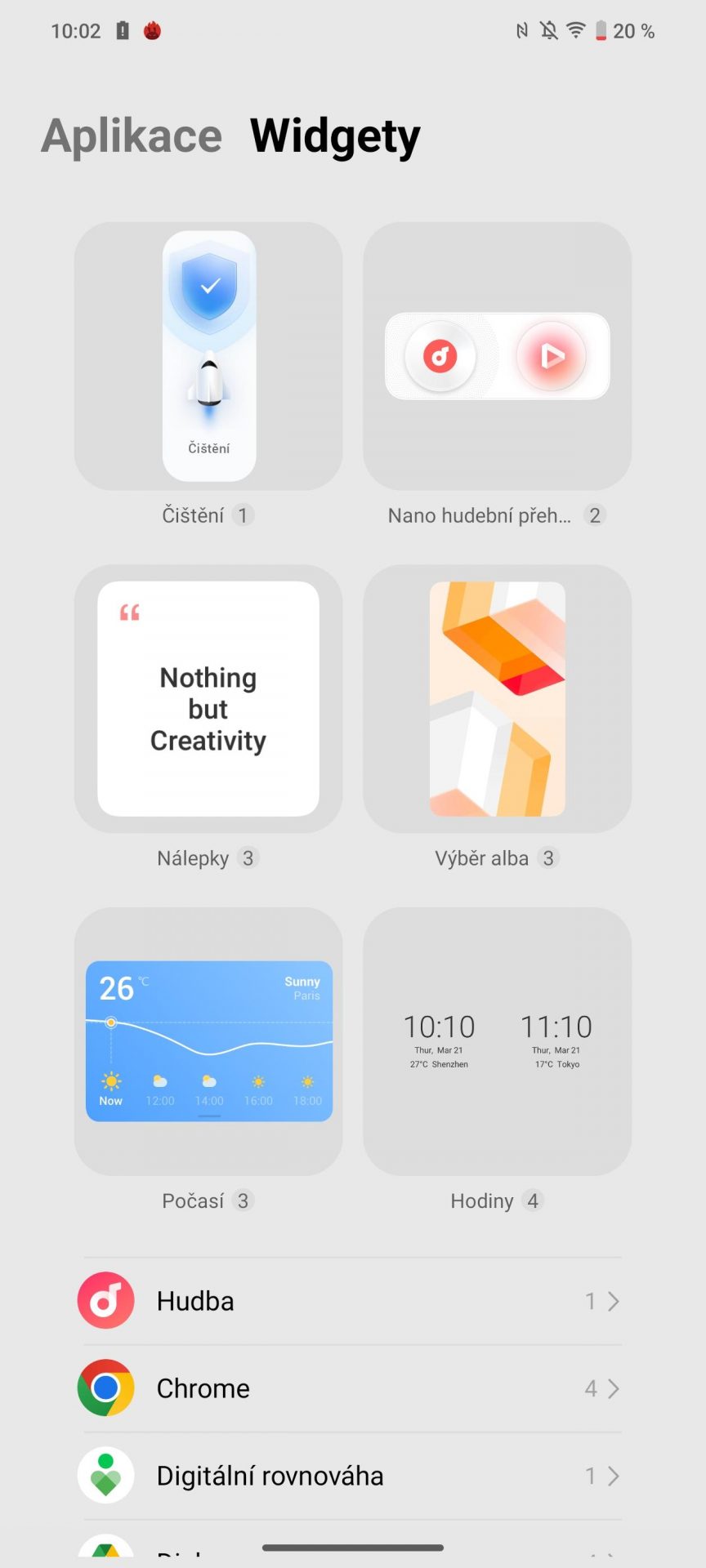The height and width of the screenshot is (1568, 706).
Task: Switch to the Aplikace tab
Action: (x=132, y=136)
